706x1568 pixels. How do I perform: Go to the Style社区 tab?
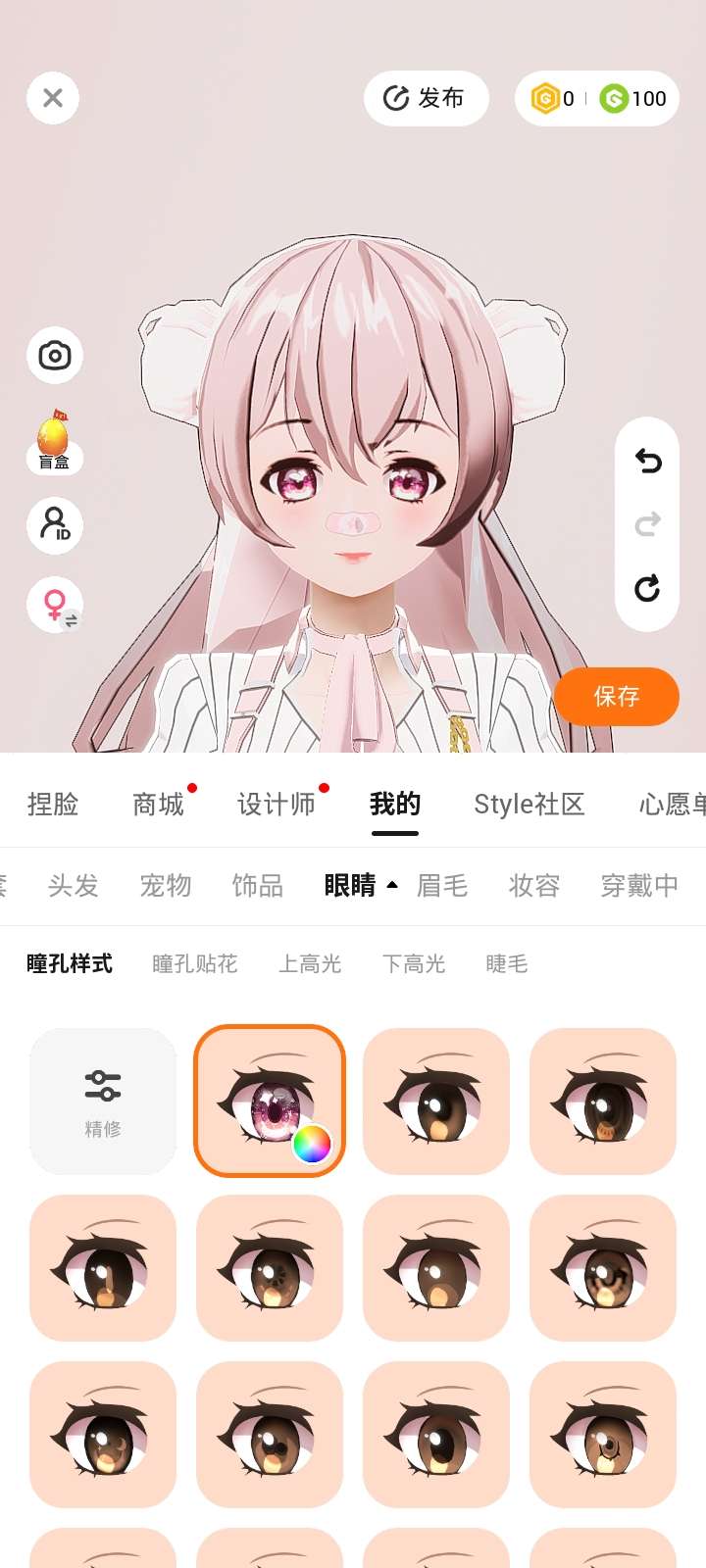529,805
